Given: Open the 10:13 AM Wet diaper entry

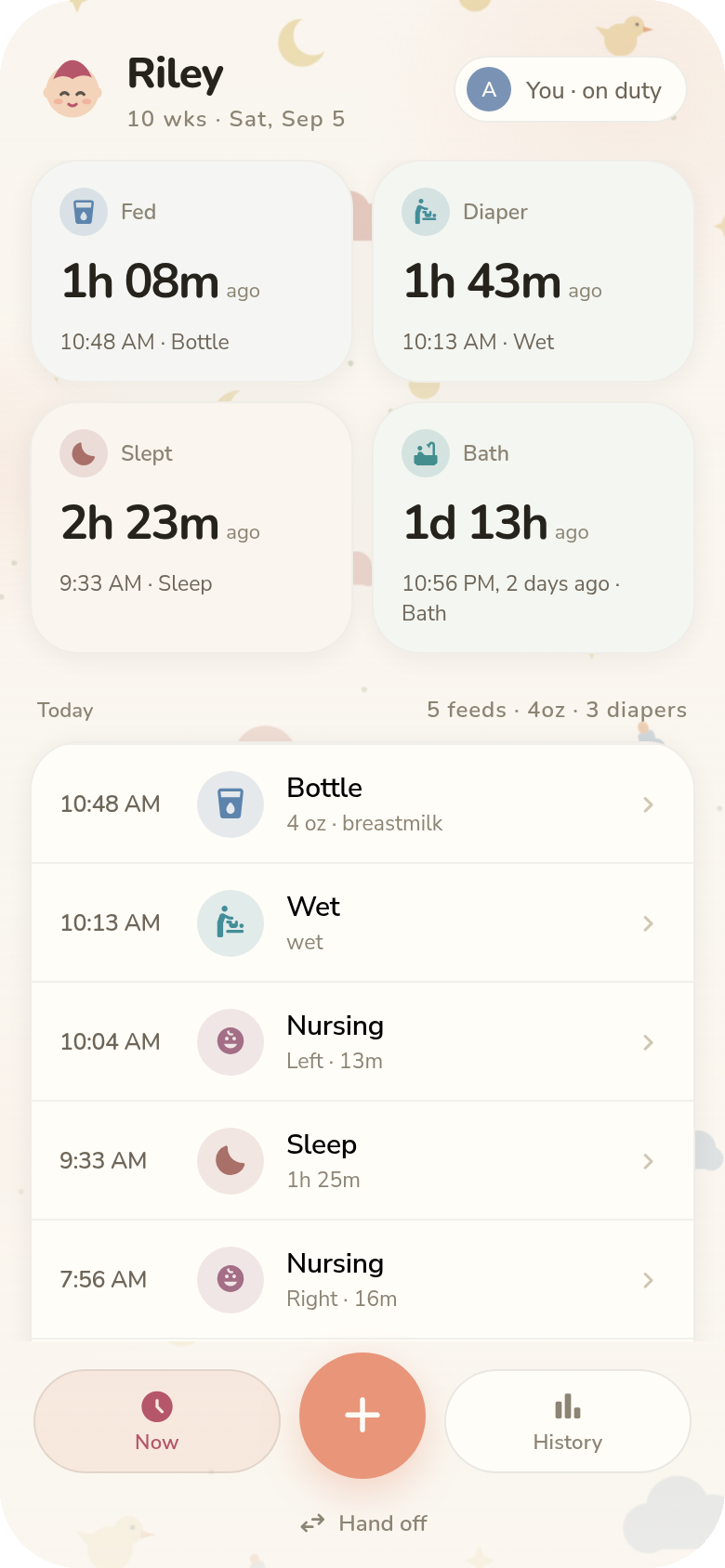Looking at the screenshot, I should click(x=362, y=923).
